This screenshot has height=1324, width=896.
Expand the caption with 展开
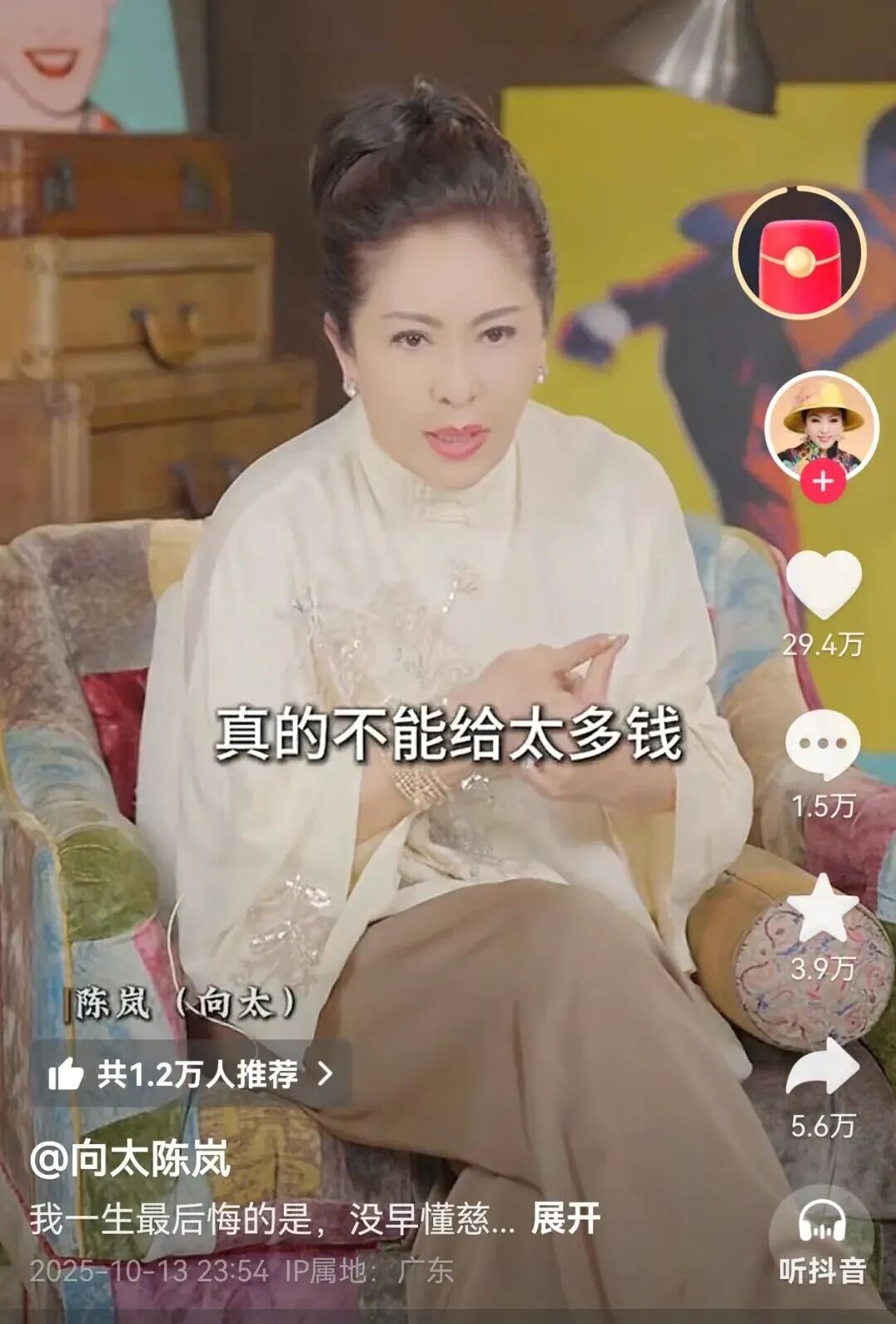click(566, 1219)
